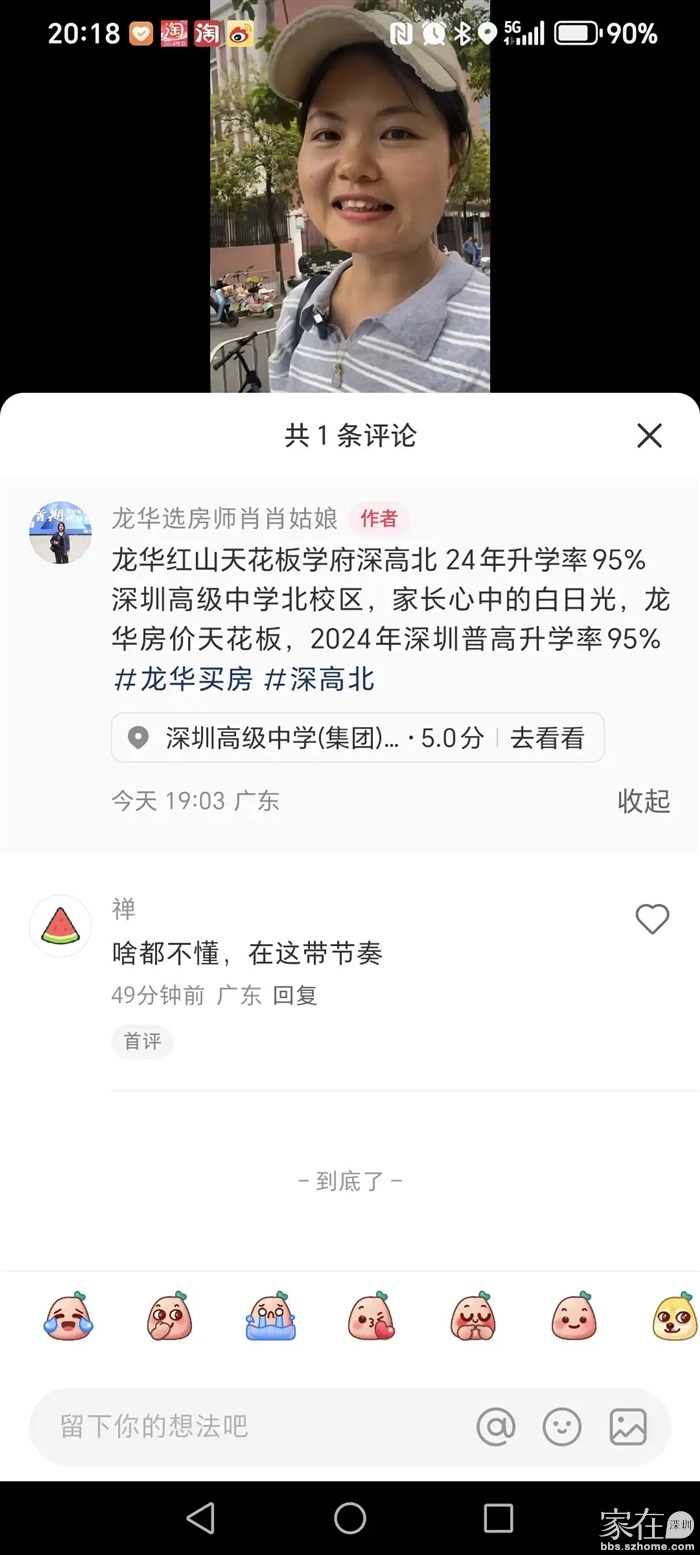Insert the crying blue tears emoji
The height and width of the screenshot is (1555, 700).
(x=270, y=1317)
